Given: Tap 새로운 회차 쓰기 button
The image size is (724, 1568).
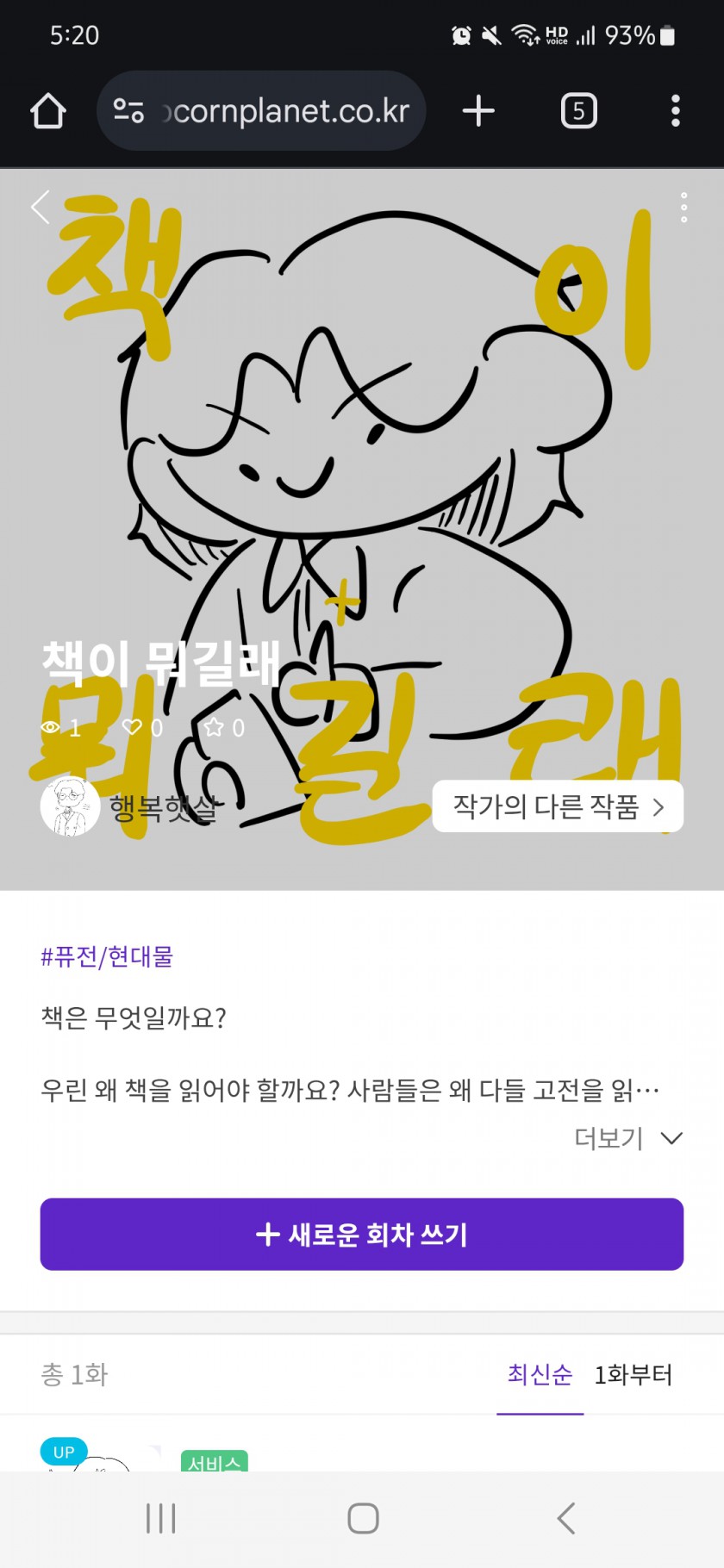Looking at the screenshot, I should [x=362, y=1234].
